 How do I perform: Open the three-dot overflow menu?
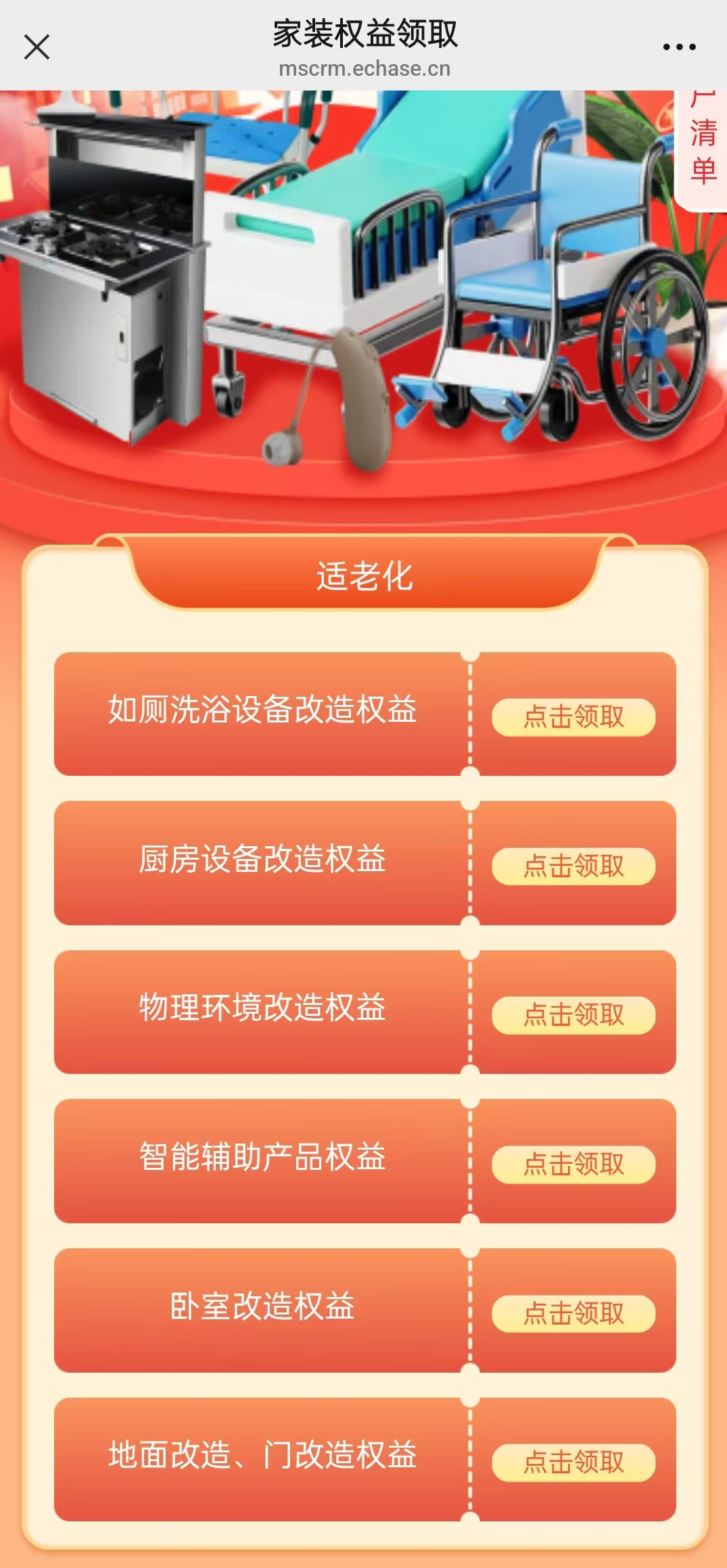click(x=679, y=47)
